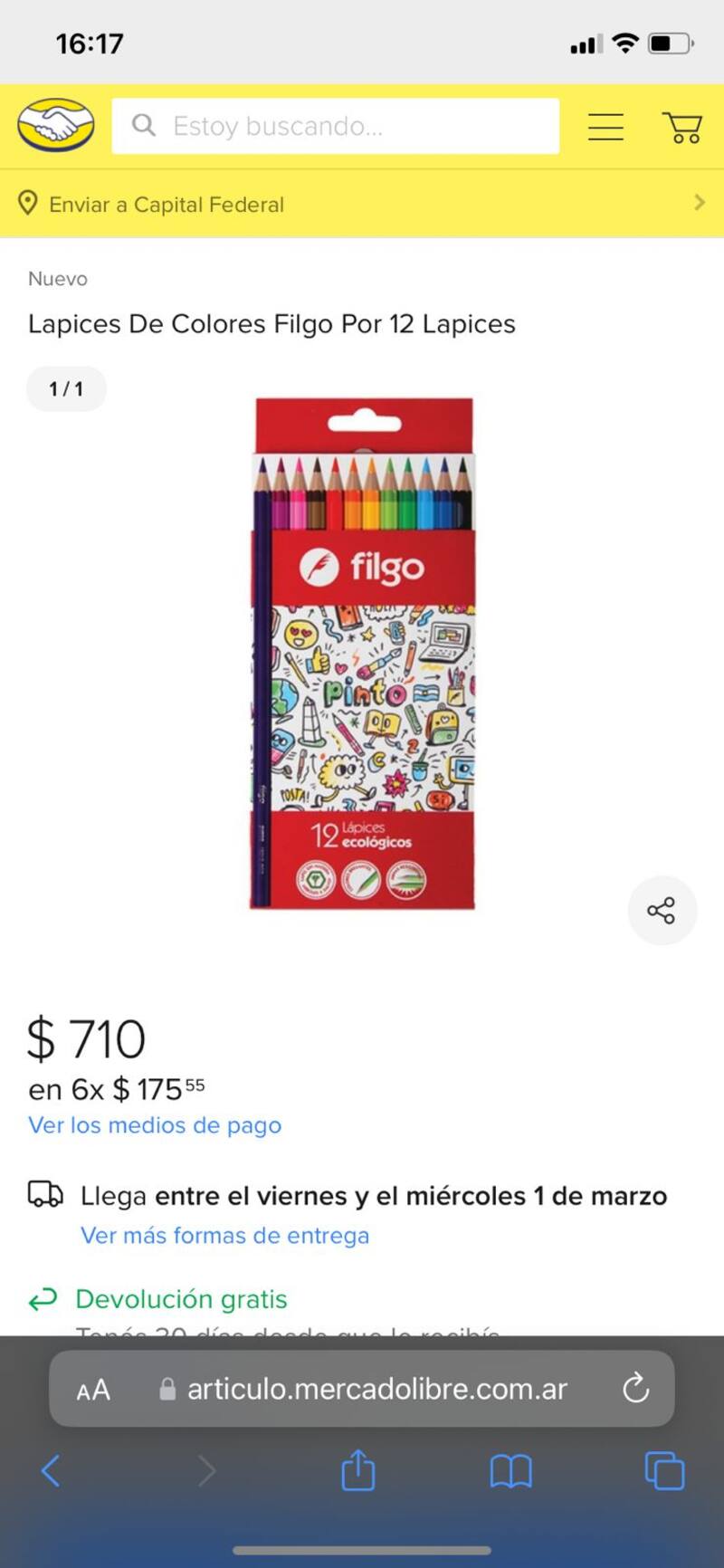Image resolution: width=724 pixels, height=1568 pixels.
Task: Click the location pin icon
Action: tap(28, 204)
